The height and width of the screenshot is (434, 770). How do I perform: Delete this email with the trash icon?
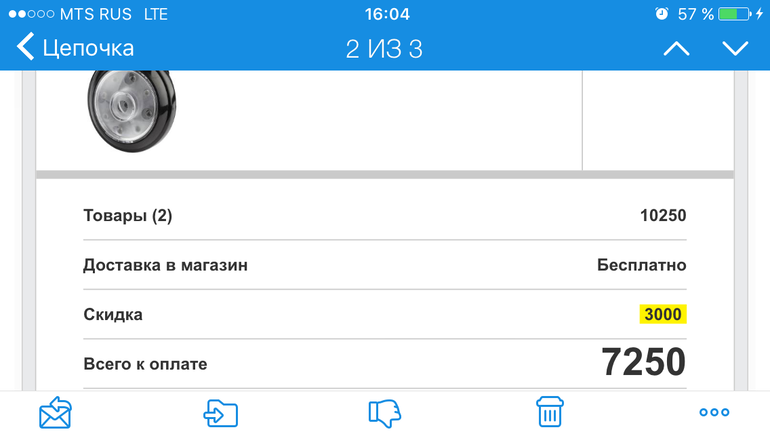click(x=549, y=412)
